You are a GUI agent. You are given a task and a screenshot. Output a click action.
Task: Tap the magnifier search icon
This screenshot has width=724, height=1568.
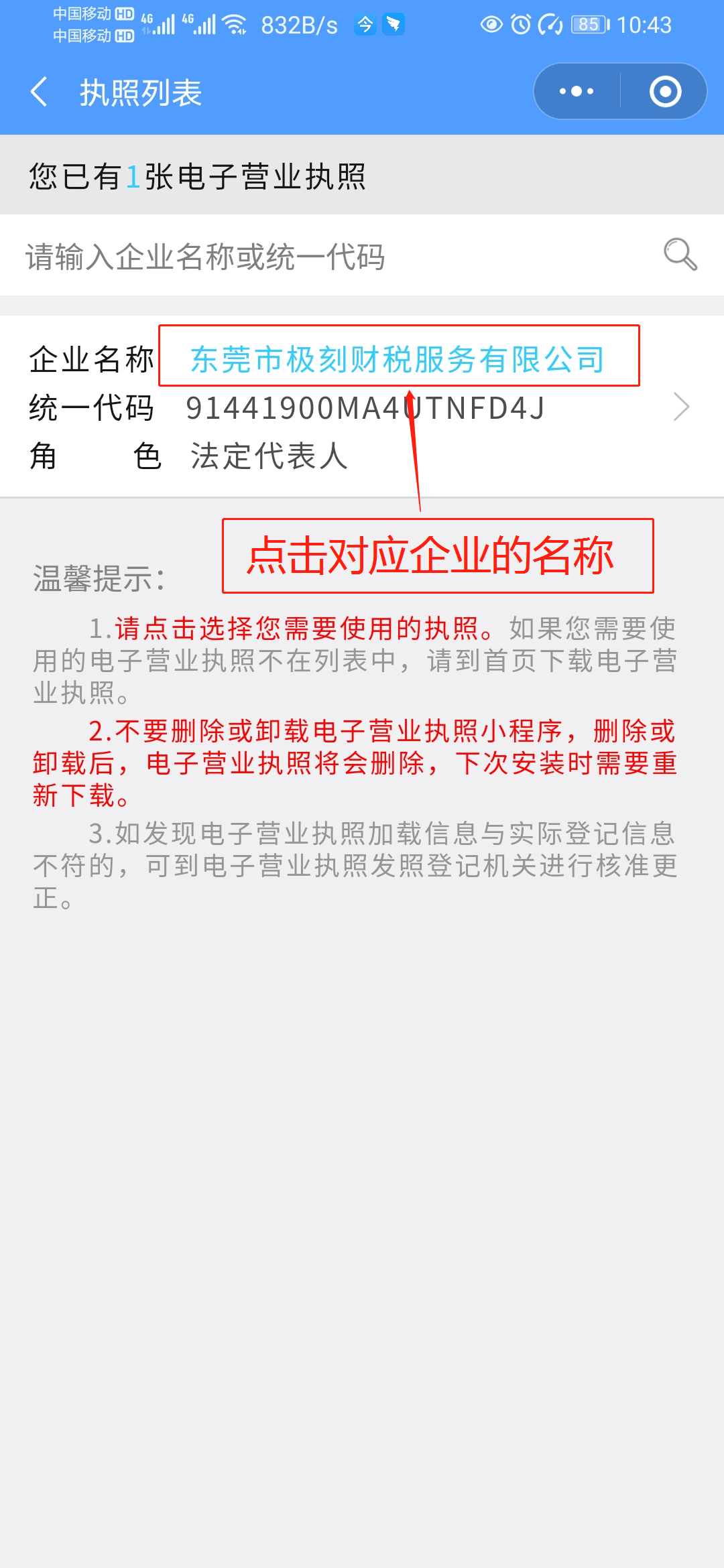click(680, 255)
